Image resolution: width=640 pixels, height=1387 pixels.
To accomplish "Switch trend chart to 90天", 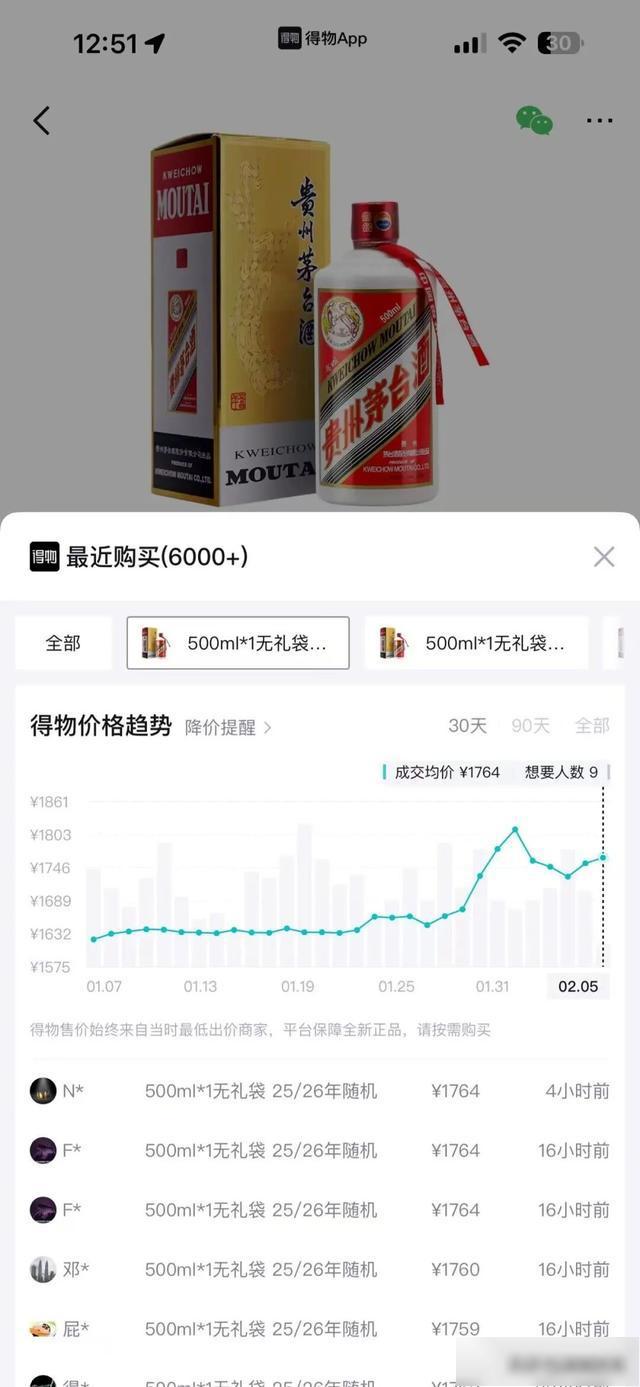I will [x=530, y=726].
